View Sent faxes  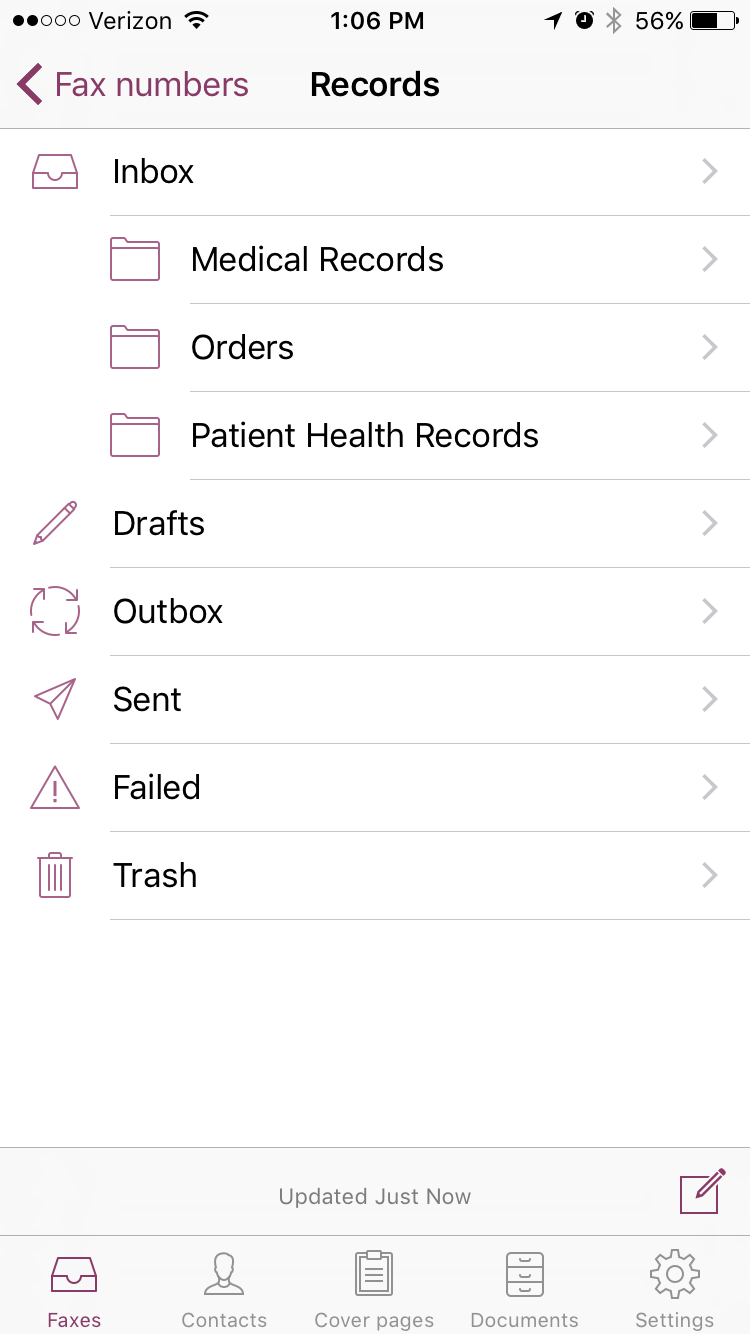click(375, 700)
